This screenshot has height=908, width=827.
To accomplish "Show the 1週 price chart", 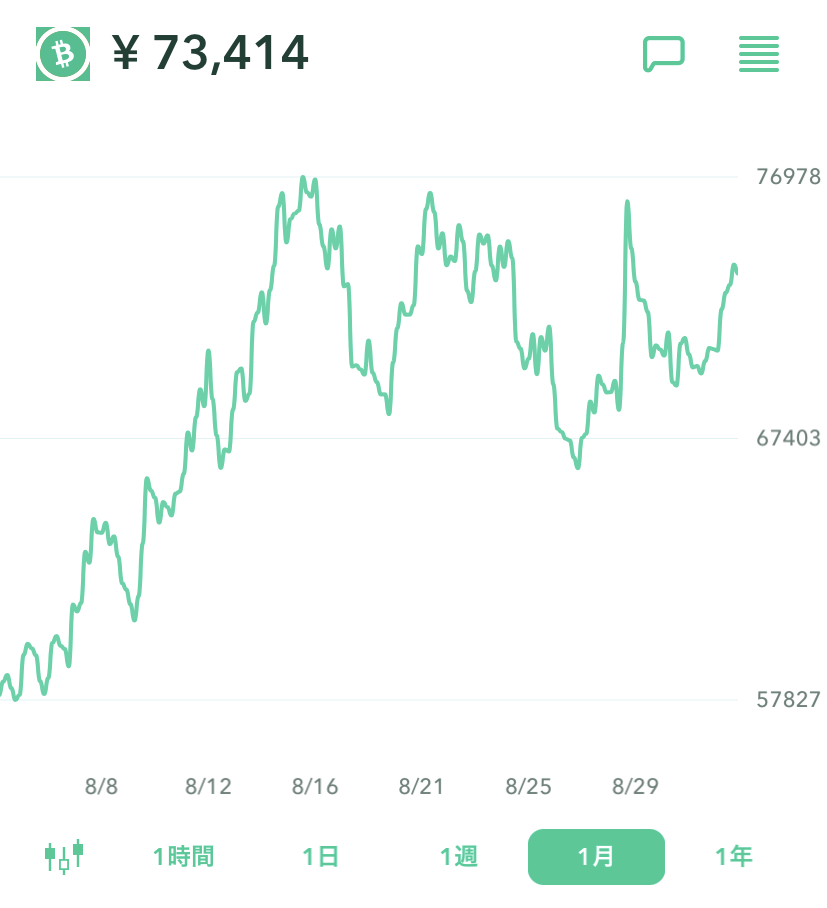I will tap(459, 857).
